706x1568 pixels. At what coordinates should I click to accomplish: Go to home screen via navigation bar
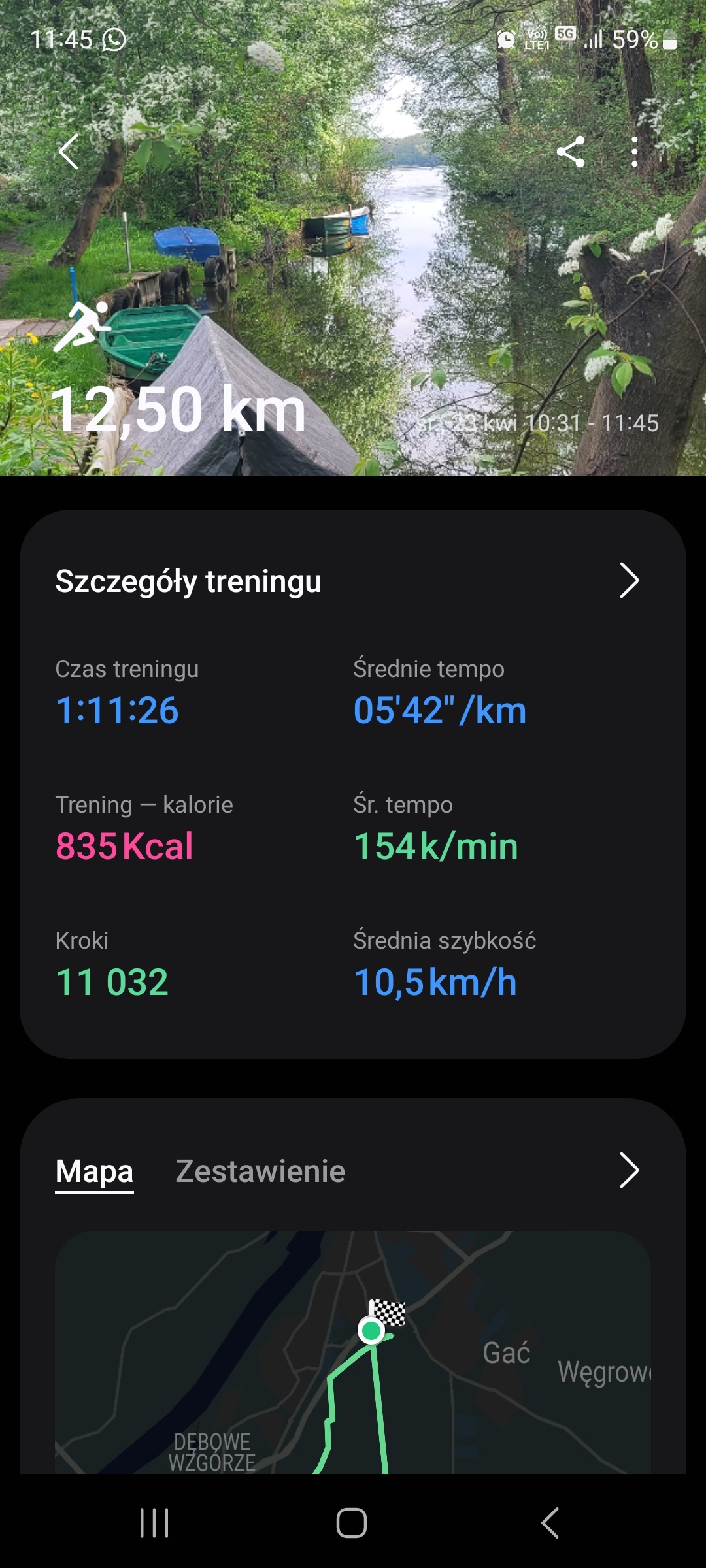[x=352, y=1523]
